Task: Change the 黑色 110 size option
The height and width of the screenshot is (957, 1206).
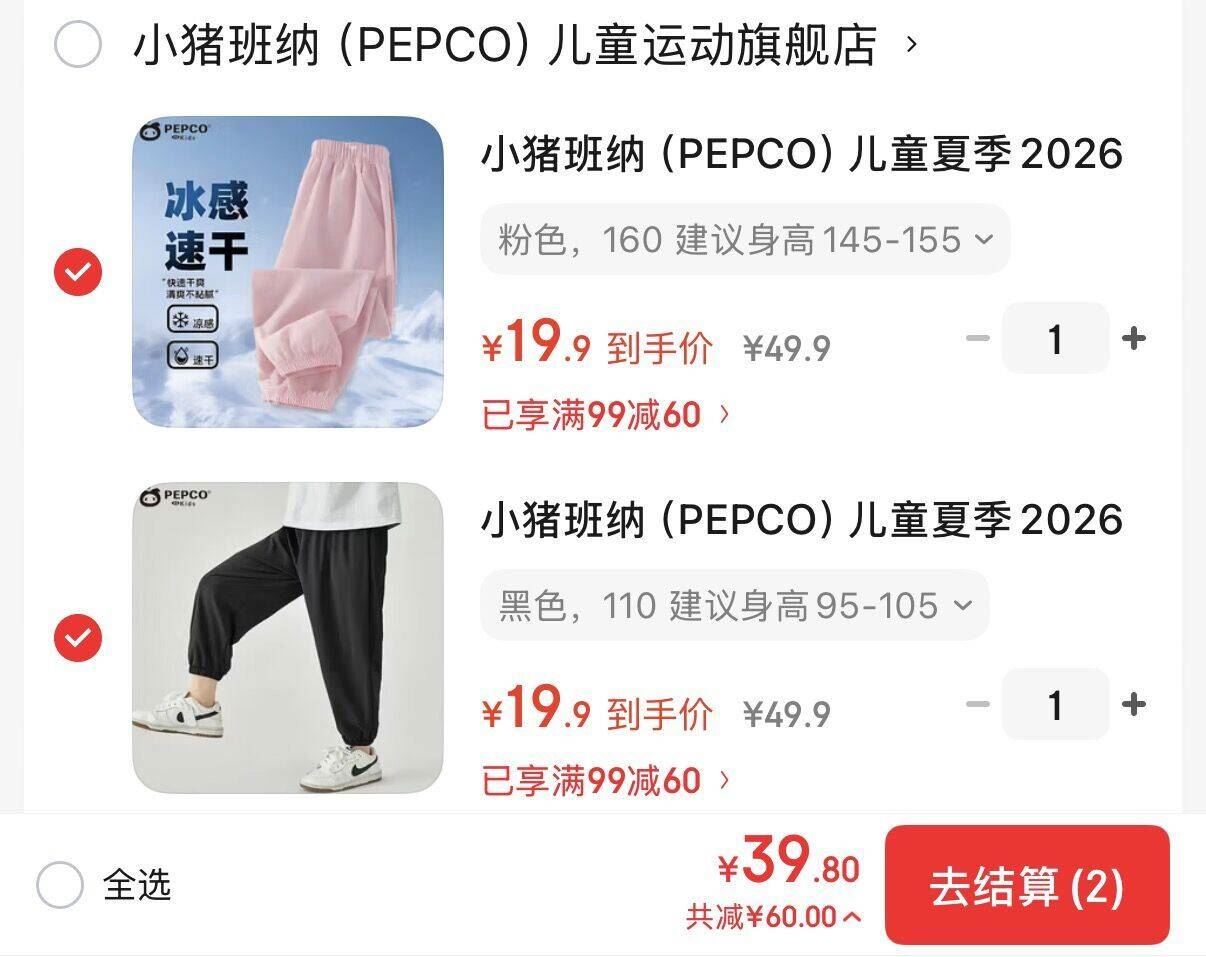Action: click(735, 606)
